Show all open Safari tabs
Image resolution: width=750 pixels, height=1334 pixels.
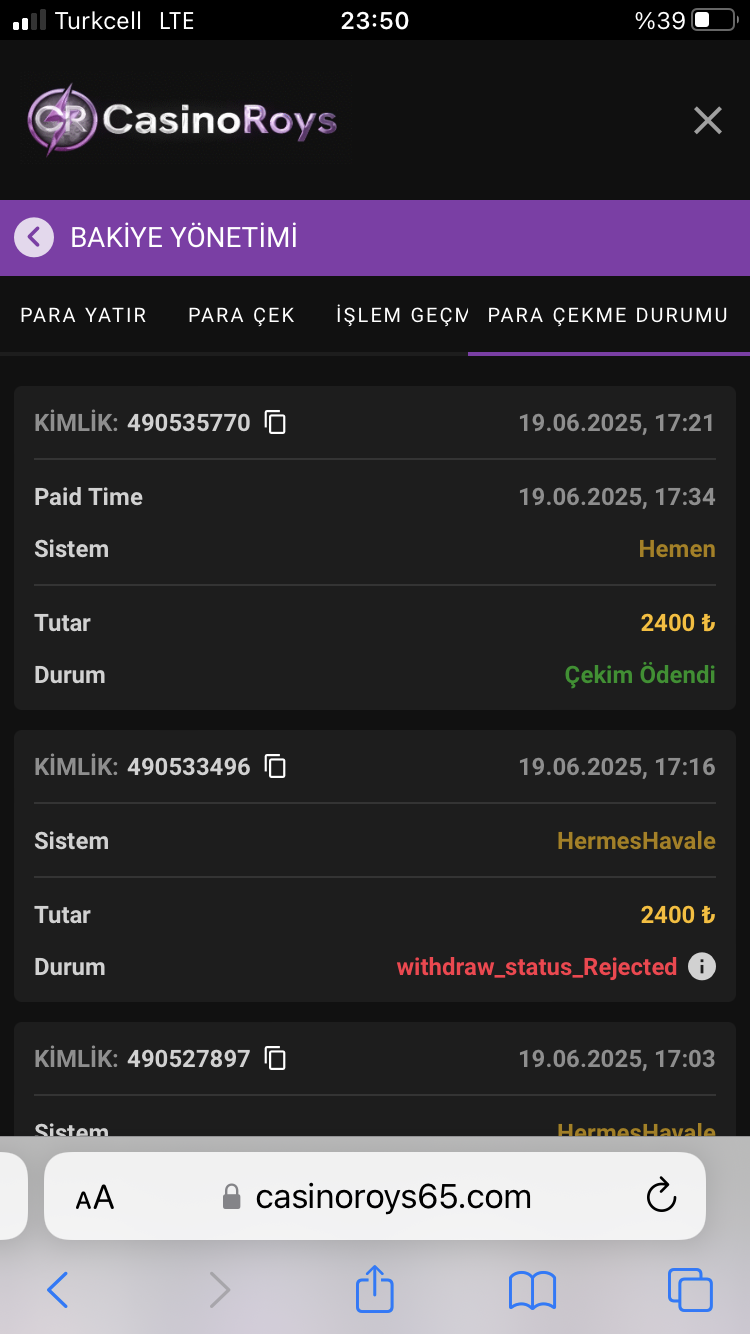point(689,1290)
